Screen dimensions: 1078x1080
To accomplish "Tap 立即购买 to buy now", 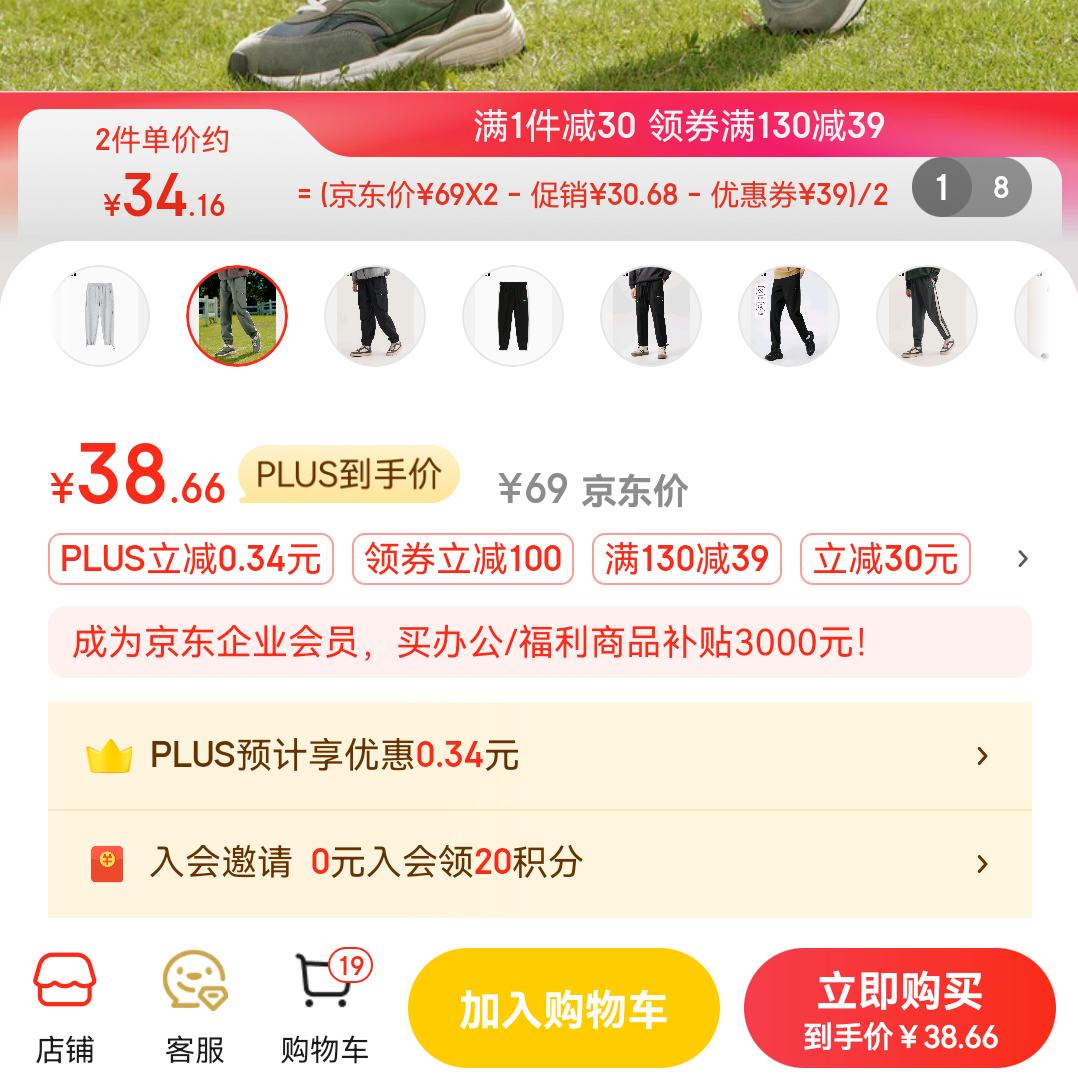I will (x=899, y=1008).
